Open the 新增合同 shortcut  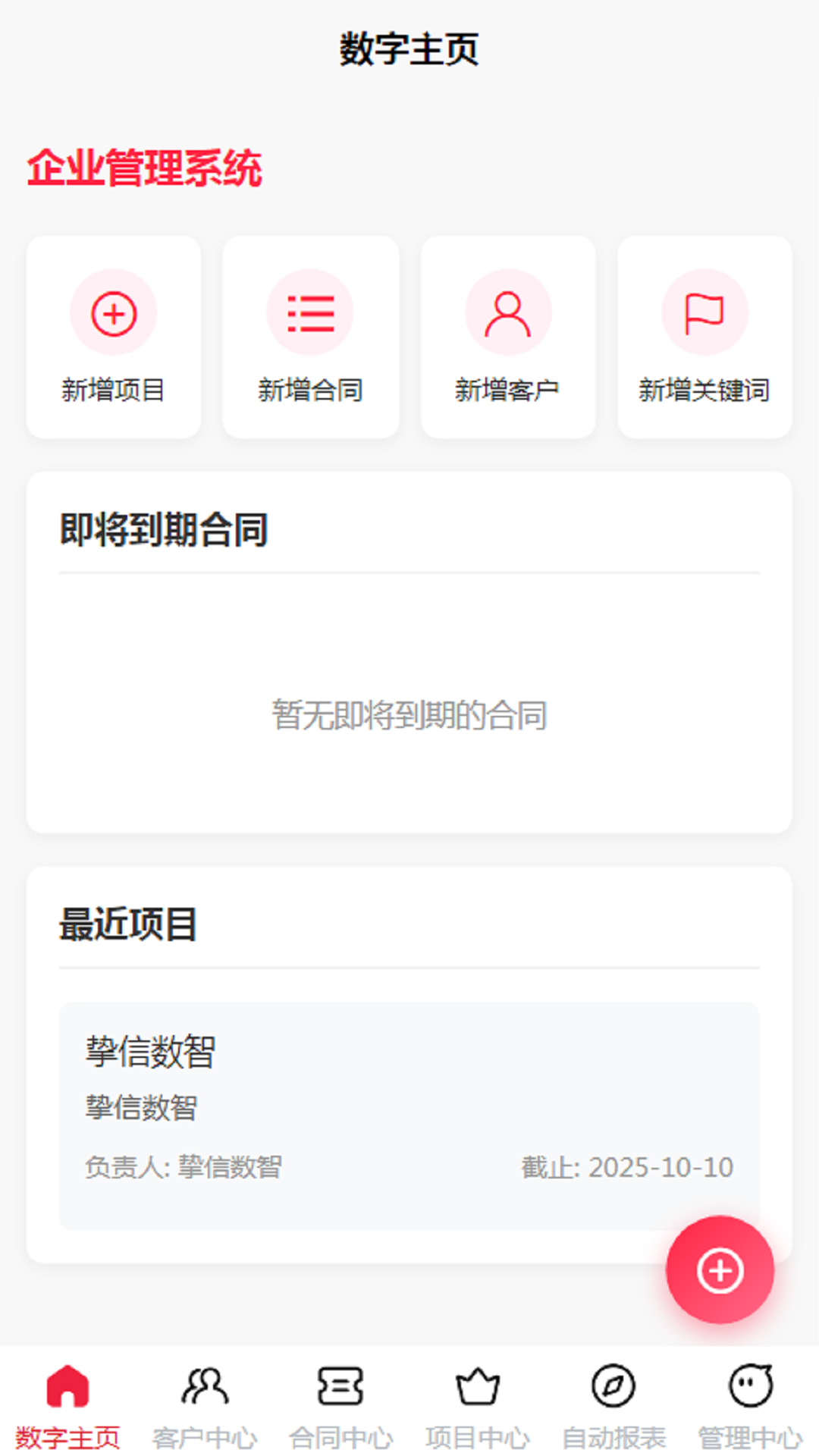coord(310,337)
